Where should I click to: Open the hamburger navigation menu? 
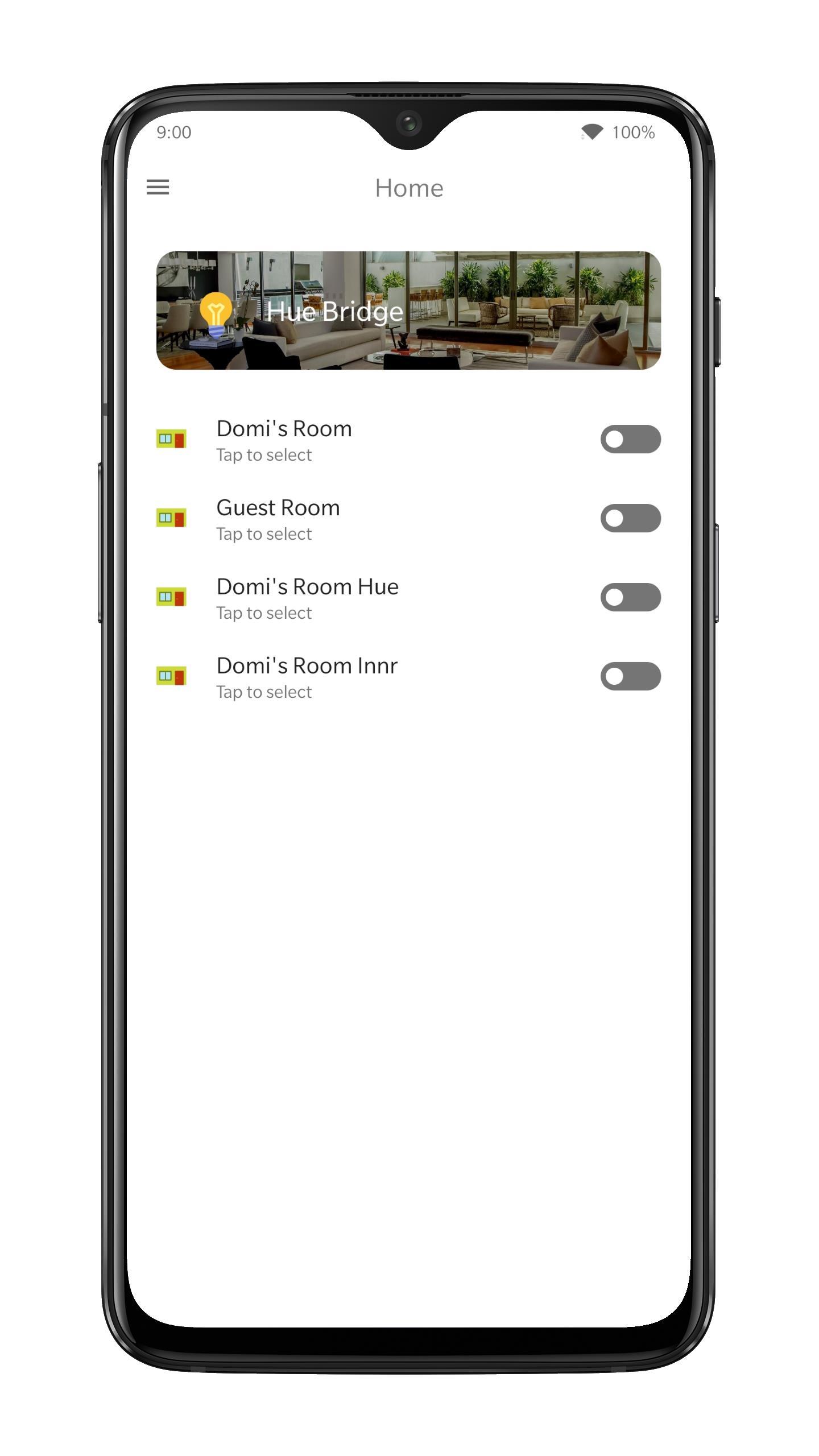tap(158, 187)
